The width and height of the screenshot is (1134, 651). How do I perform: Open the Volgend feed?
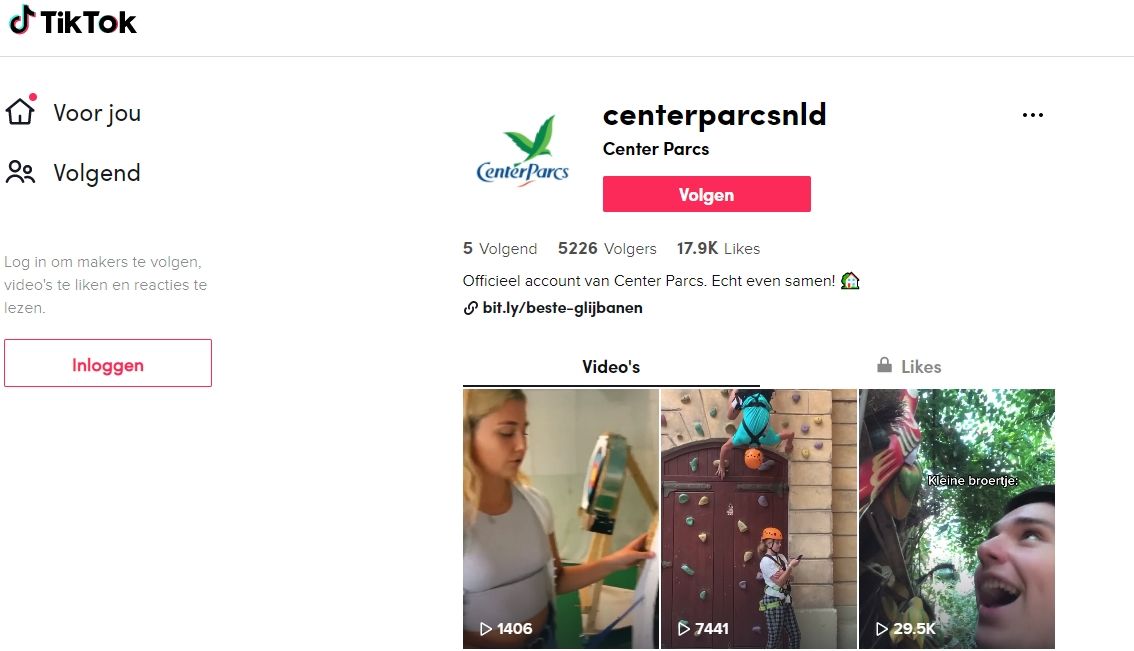click(74, 173)
